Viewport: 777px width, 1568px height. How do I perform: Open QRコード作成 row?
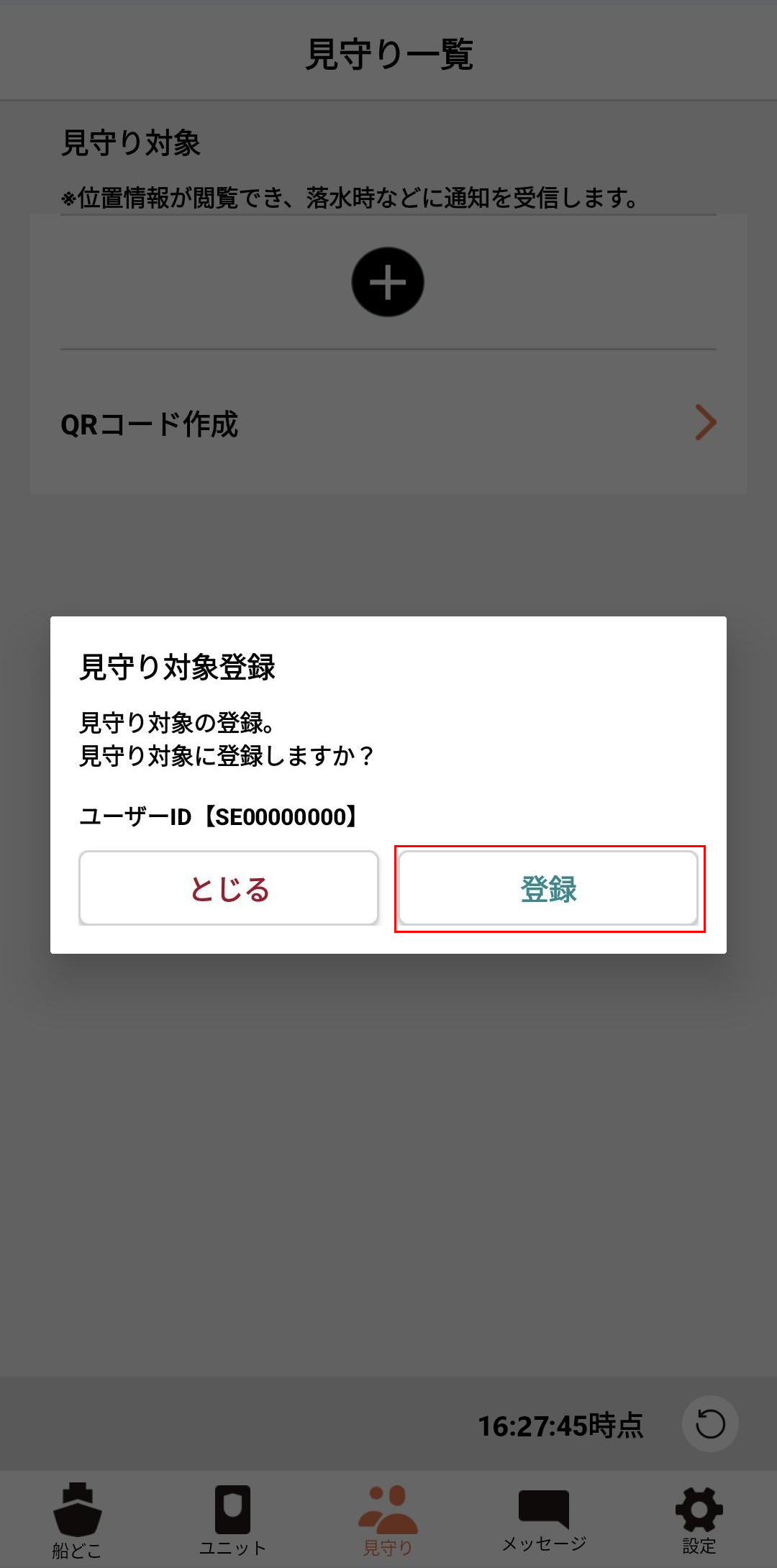tap(388, 424)
